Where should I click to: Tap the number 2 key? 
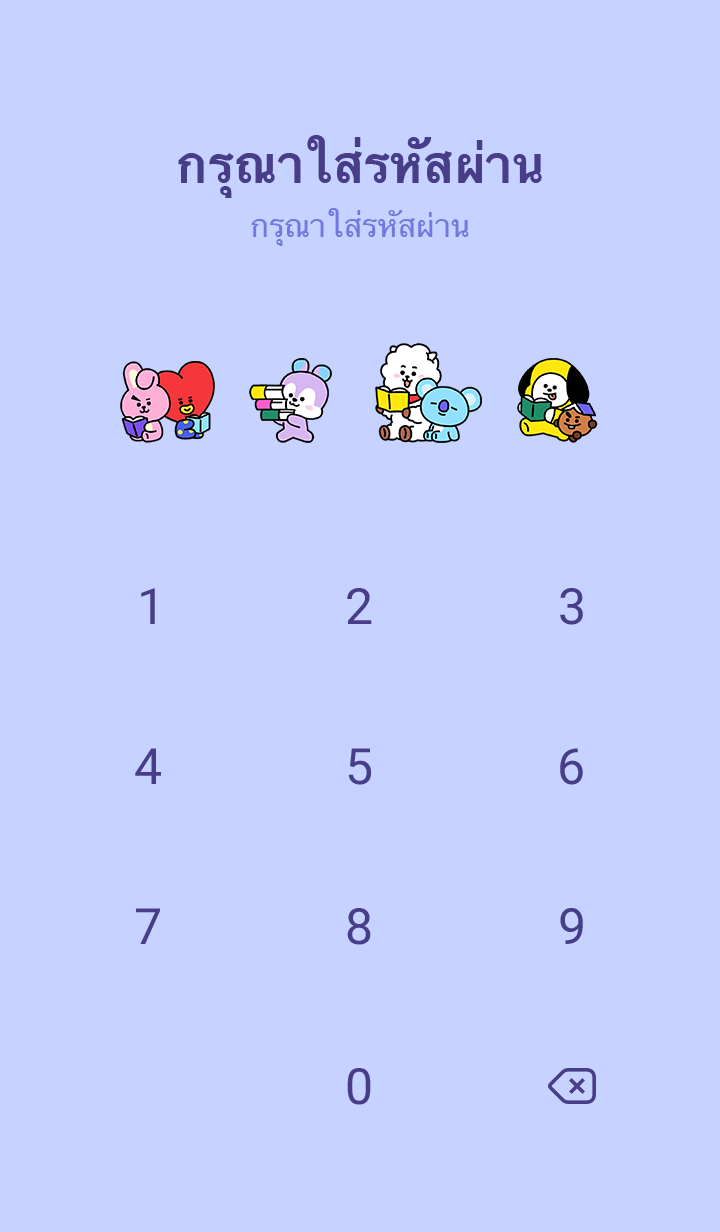[x=359, y=607]
